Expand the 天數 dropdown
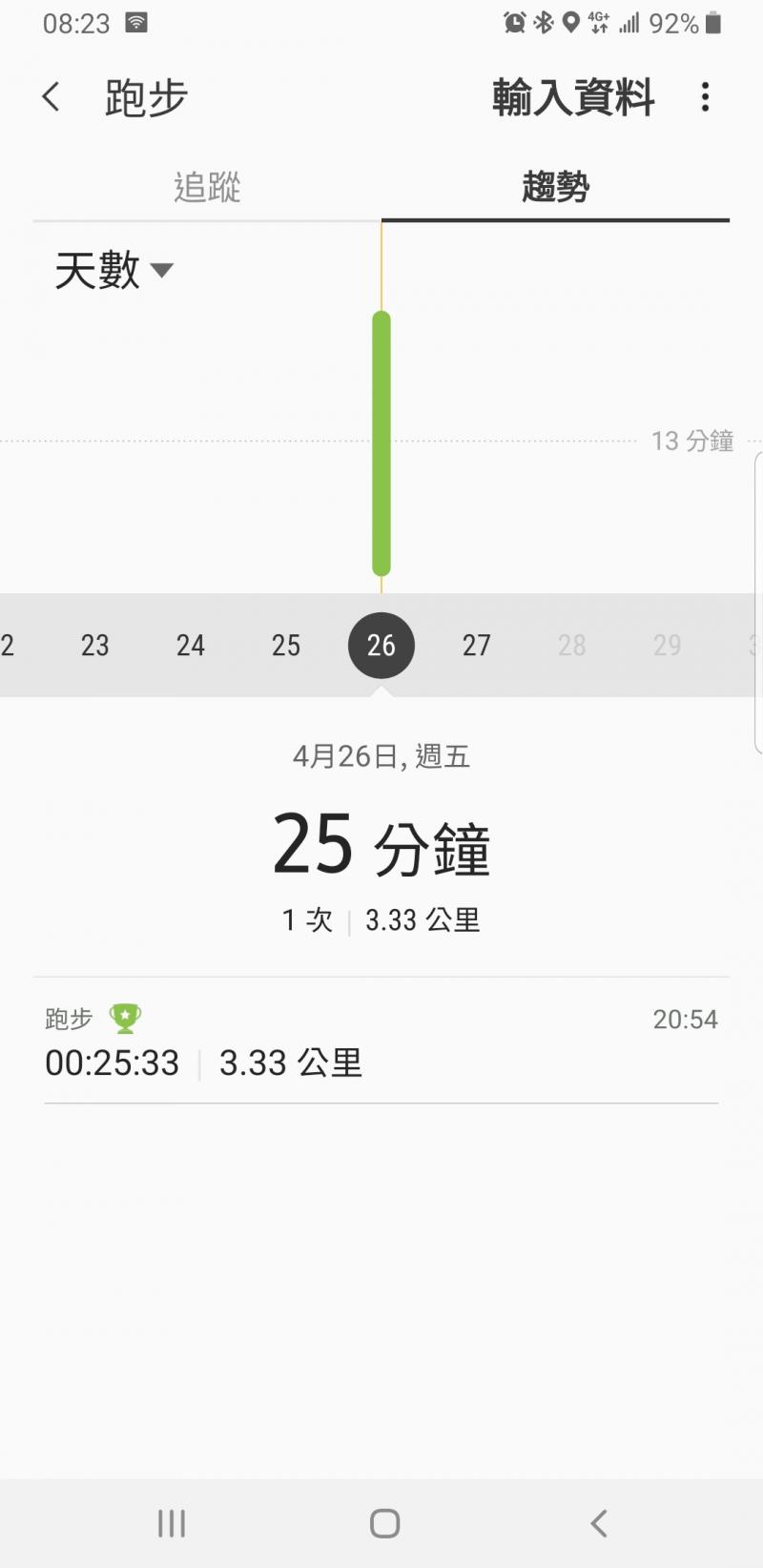The height and width of the screenshot is (1568, 763). 114,271
